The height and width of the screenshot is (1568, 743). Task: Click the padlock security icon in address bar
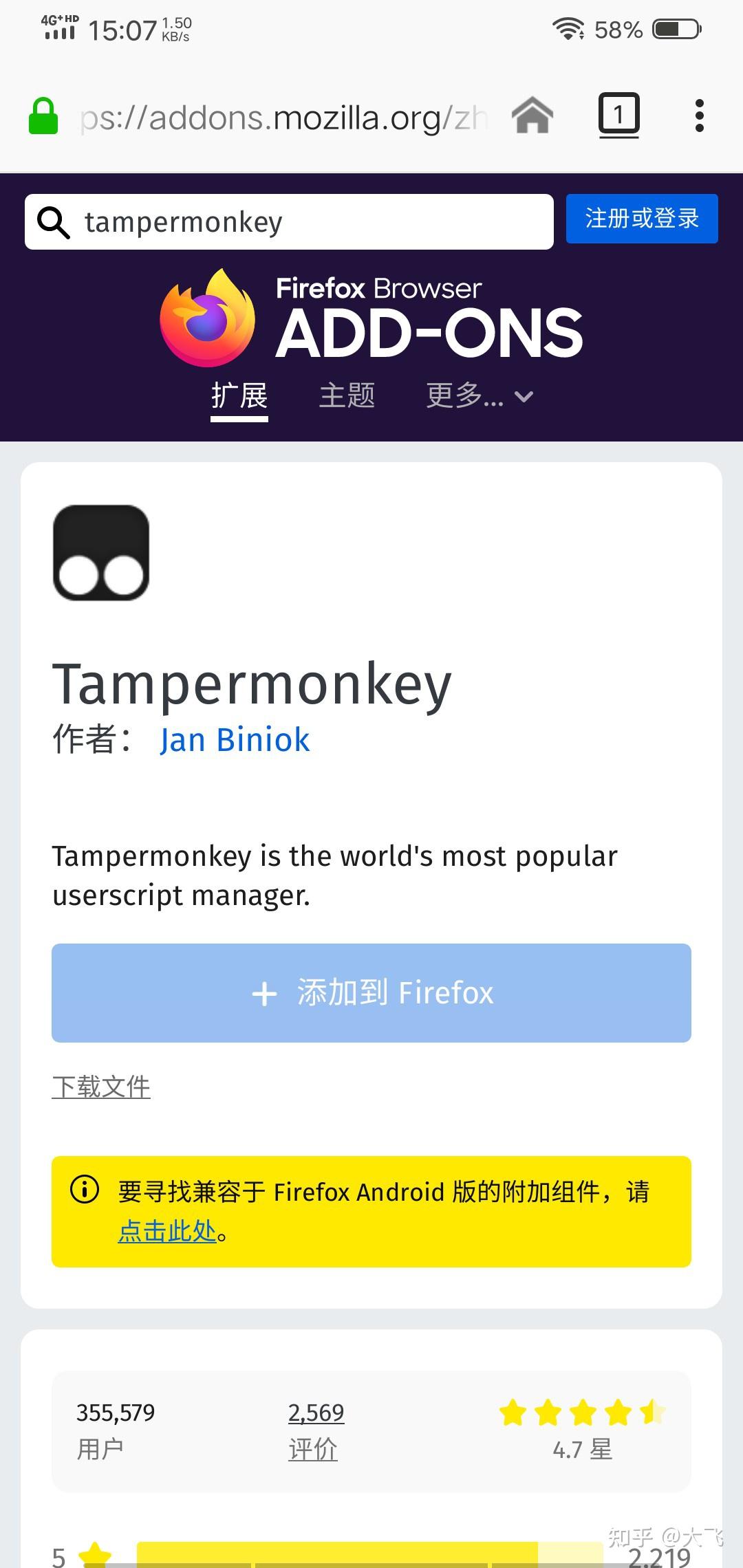click(x=43, y=116)
